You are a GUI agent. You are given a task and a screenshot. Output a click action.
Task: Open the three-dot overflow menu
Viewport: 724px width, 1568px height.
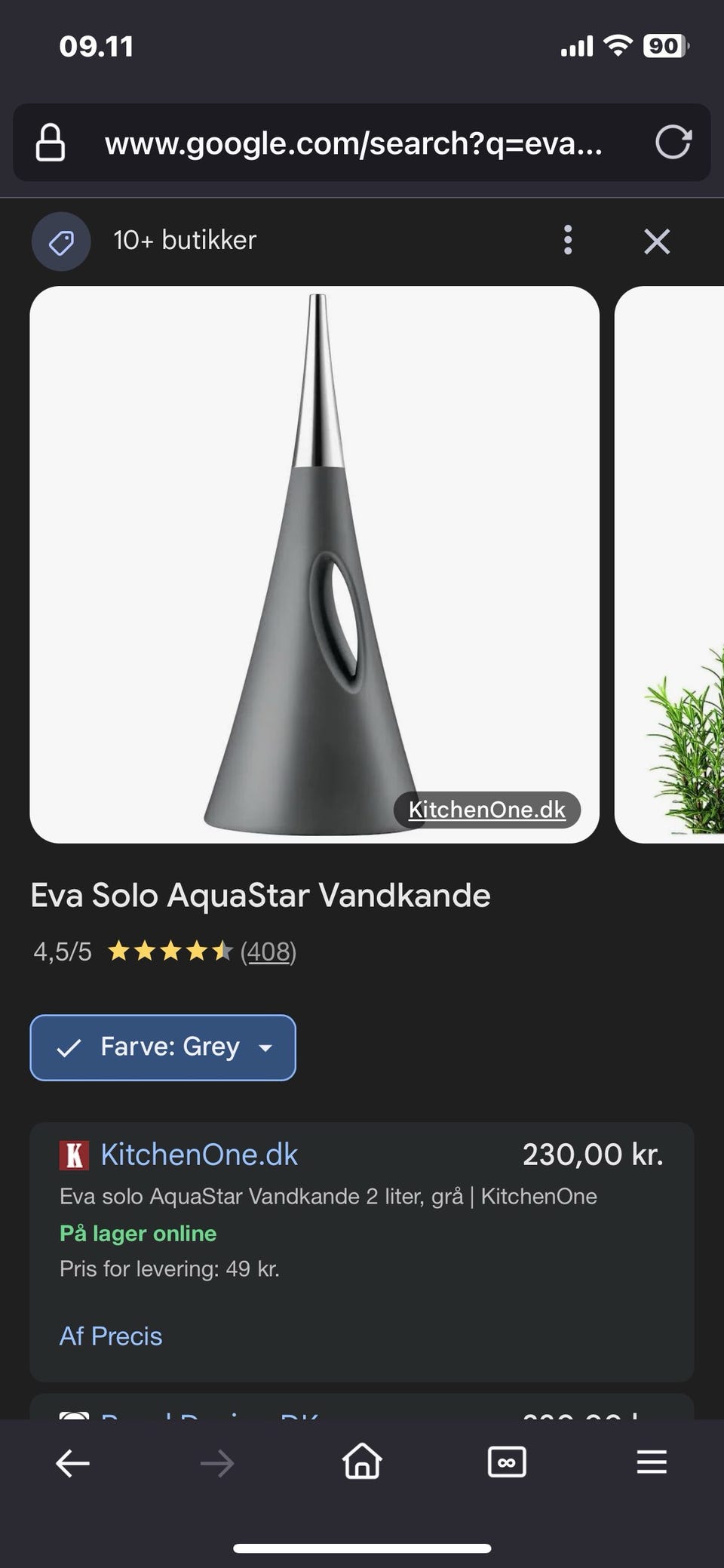[x=568, y=241]
